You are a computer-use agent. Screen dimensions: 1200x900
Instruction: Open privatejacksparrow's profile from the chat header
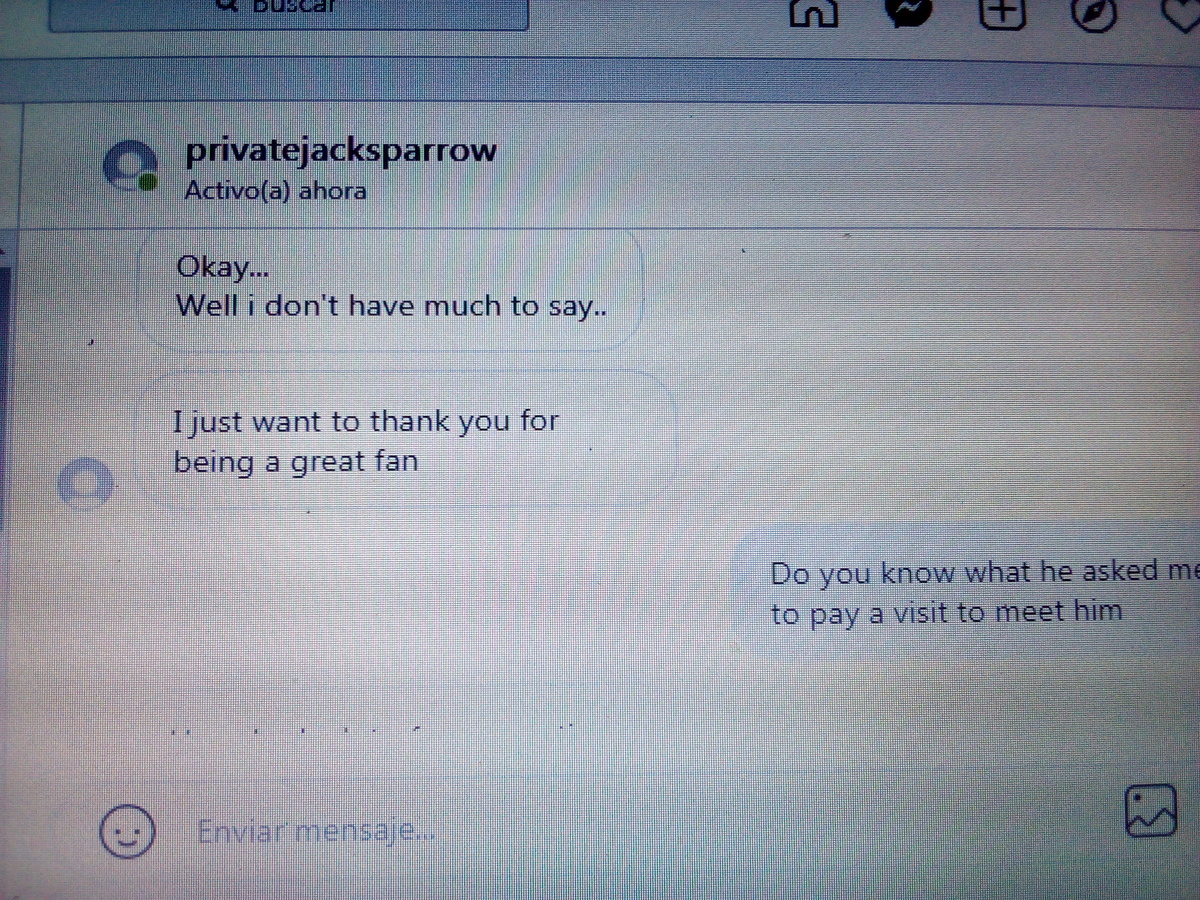(x=340, y=152)
